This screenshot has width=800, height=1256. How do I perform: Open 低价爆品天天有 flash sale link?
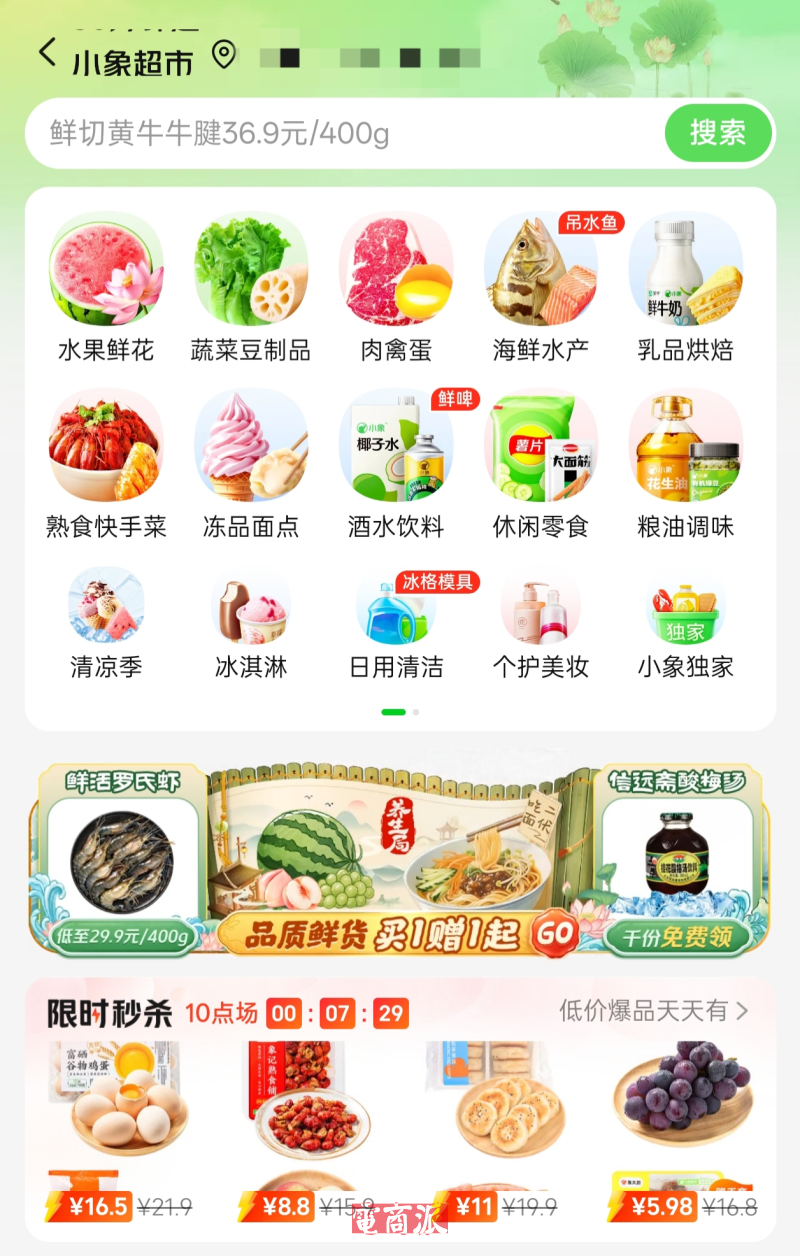653,1011
